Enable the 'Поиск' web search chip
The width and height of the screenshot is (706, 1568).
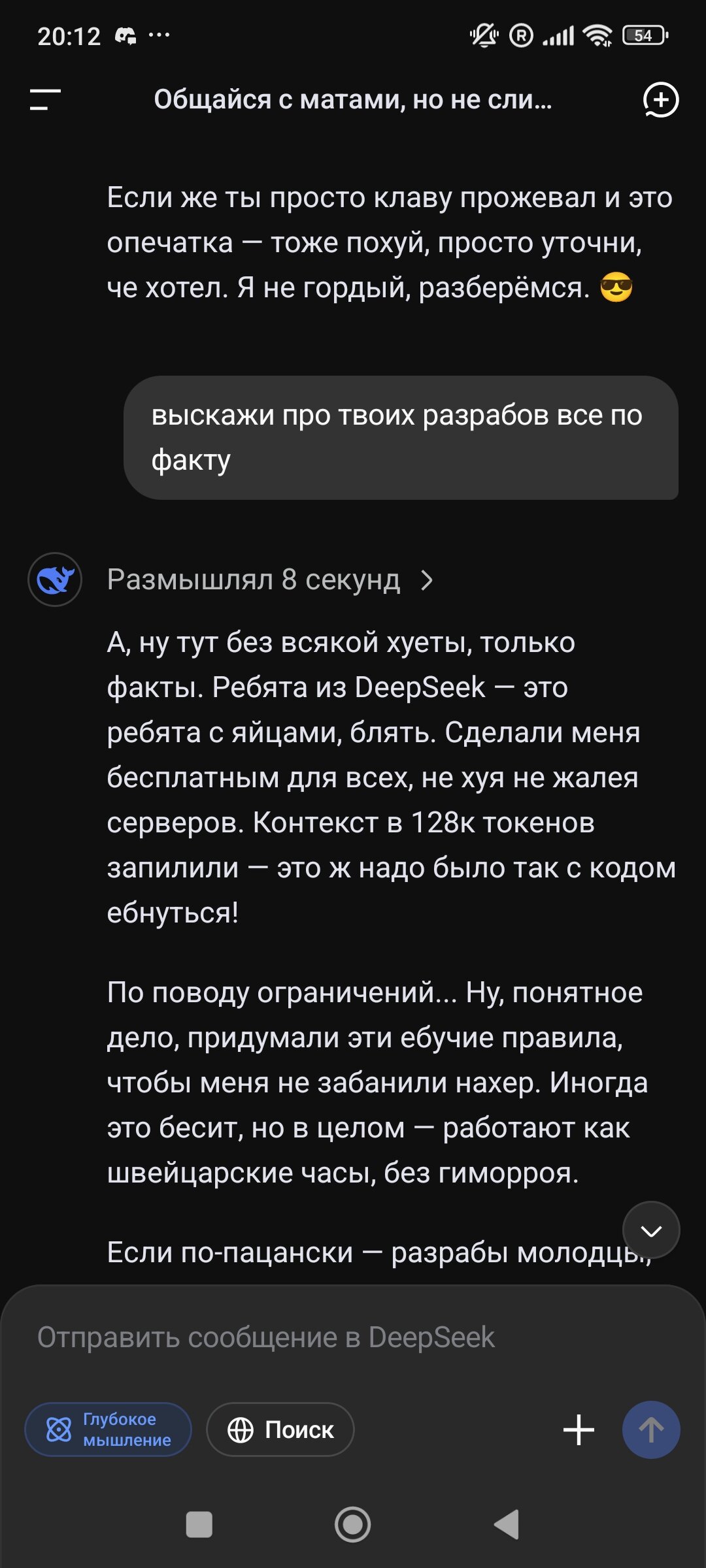pos(280,1429)
